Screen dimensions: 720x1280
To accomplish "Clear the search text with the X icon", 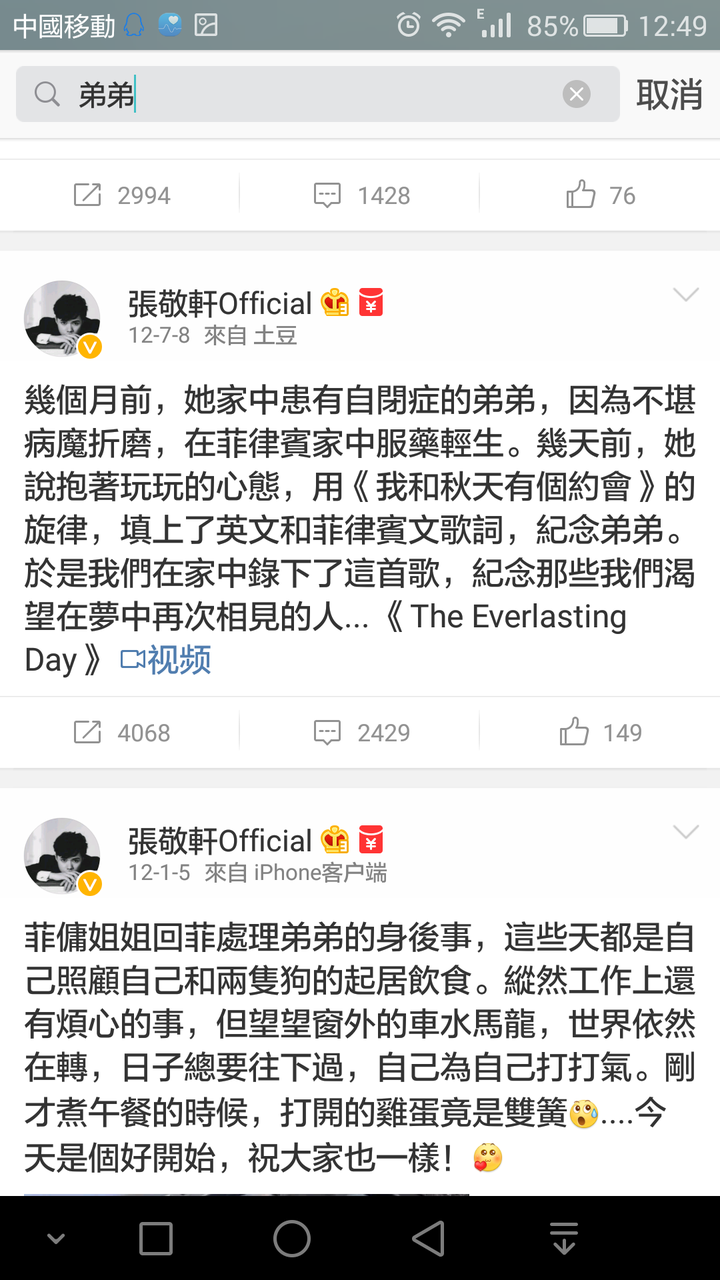I will (576, 95).
